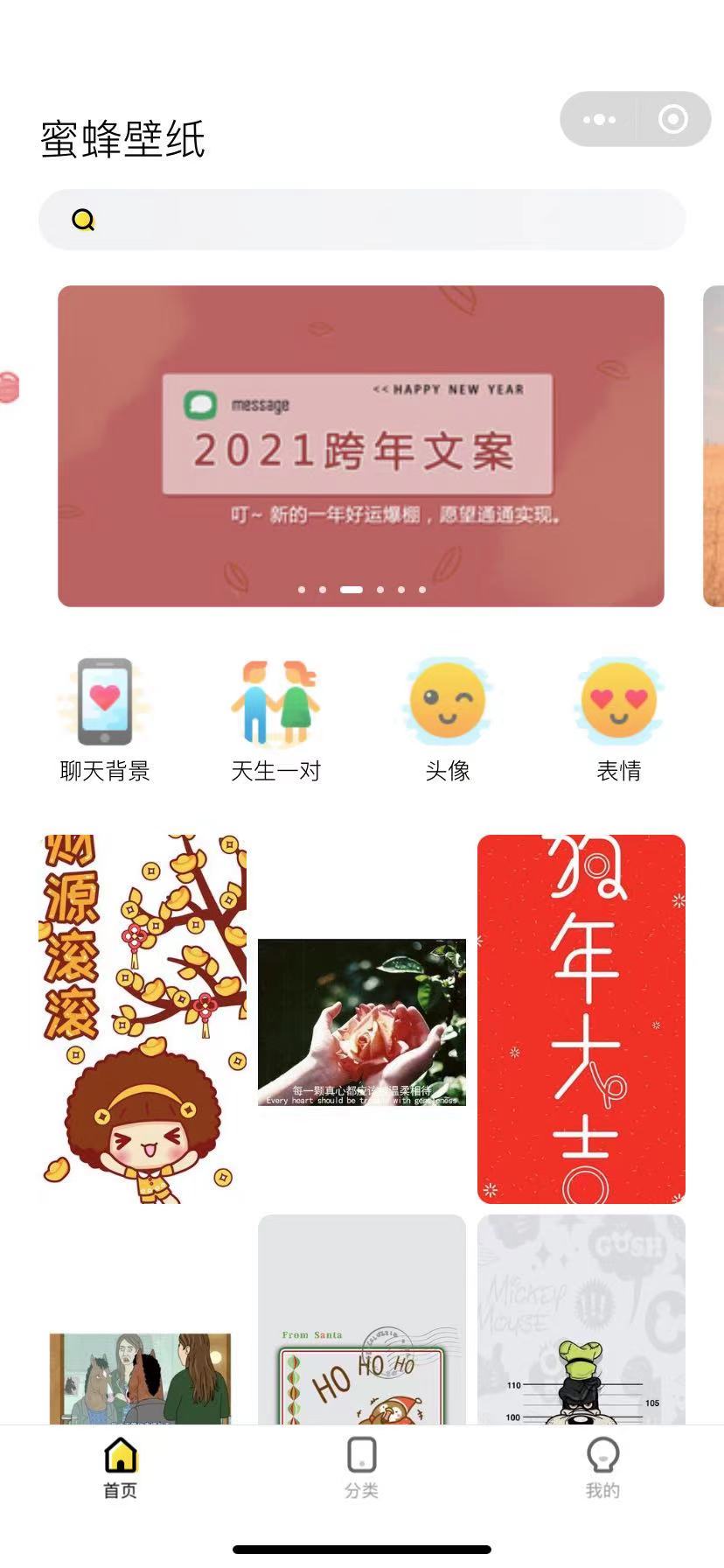Screen dimensions: 724x1568
Task: Open the red 年大吉 wallpaper
Action: click(581, 1018)
